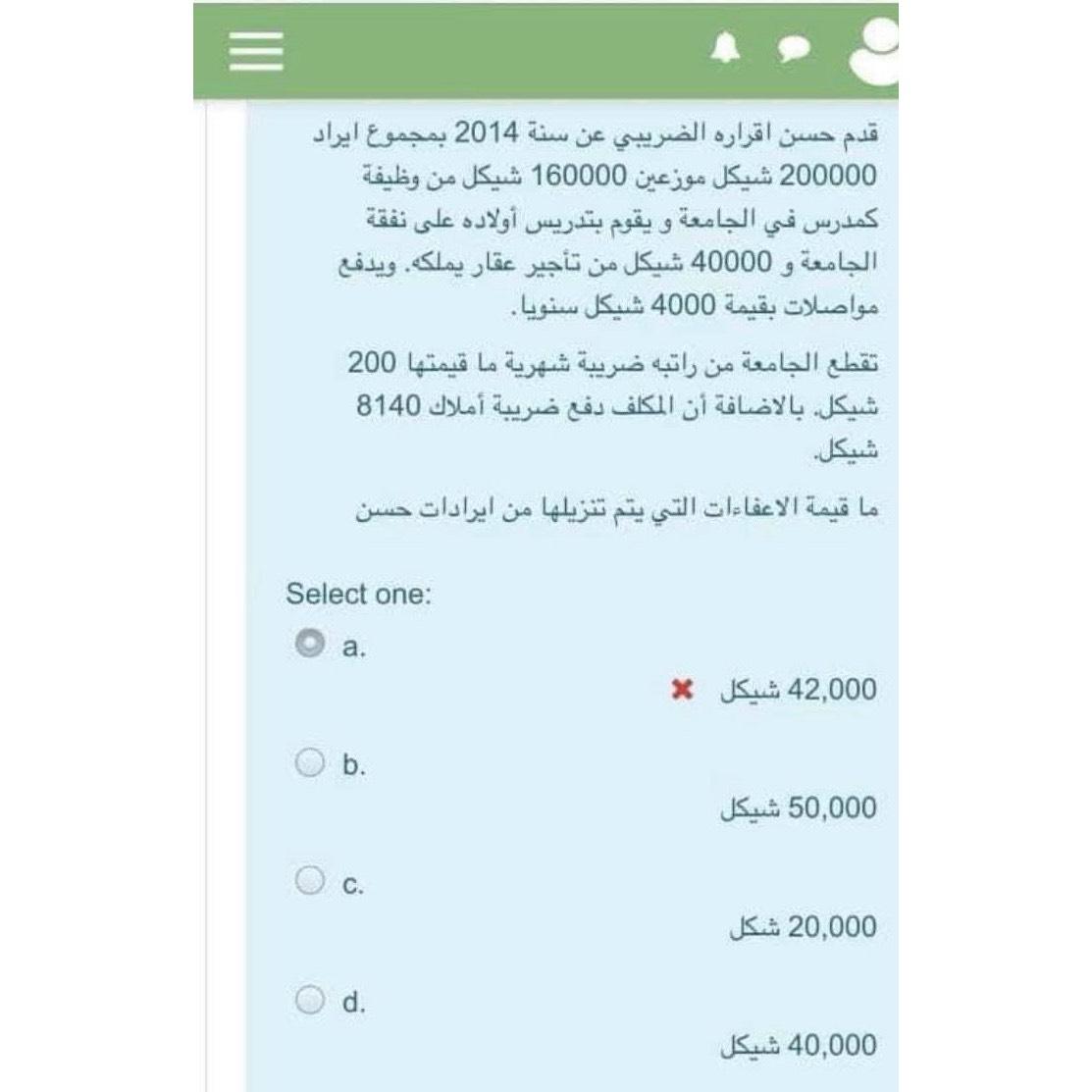This screenshot has width=1092, height=1092.
Task: Pick option d, 40,000 شيكل
Action: (x=310, y=1000)
